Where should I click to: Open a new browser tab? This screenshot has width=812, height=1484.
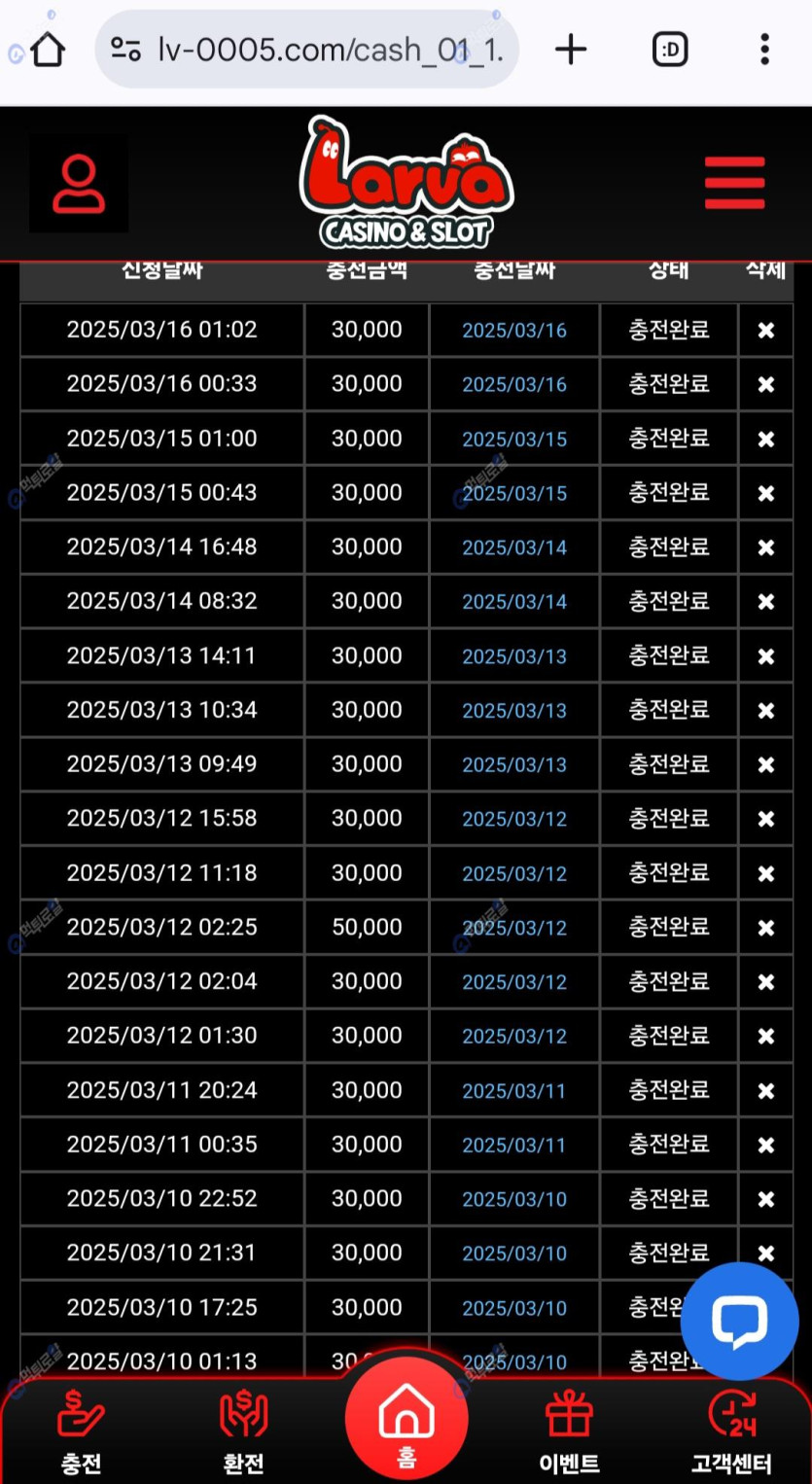click(571, 50)
